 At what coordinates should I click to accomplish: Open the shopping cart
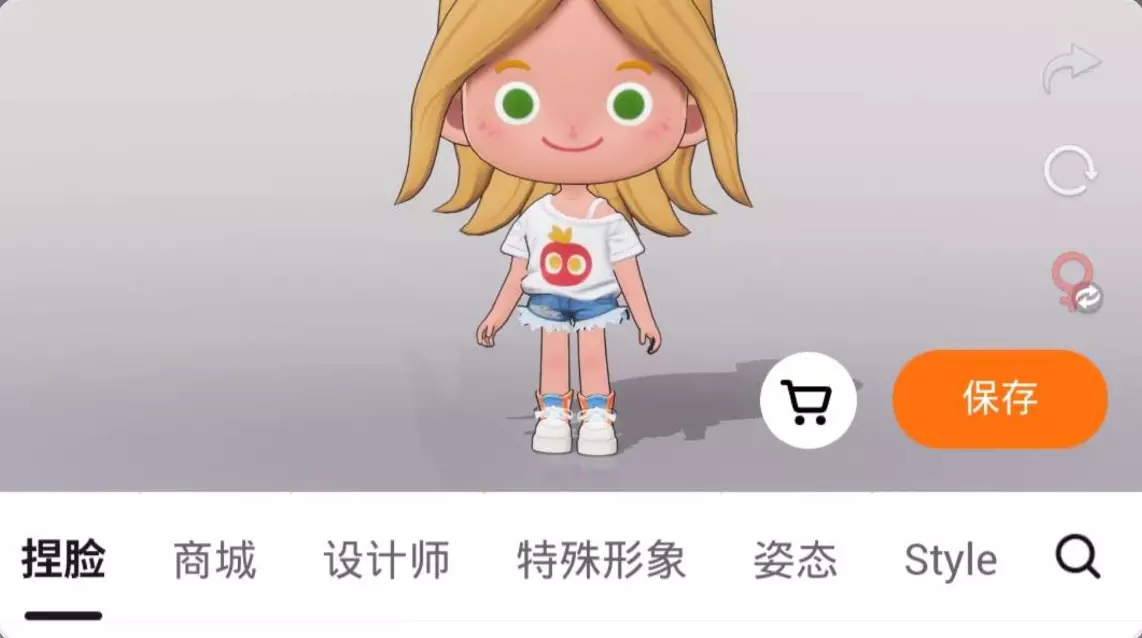pyautogui.click(x=808, y=401)
